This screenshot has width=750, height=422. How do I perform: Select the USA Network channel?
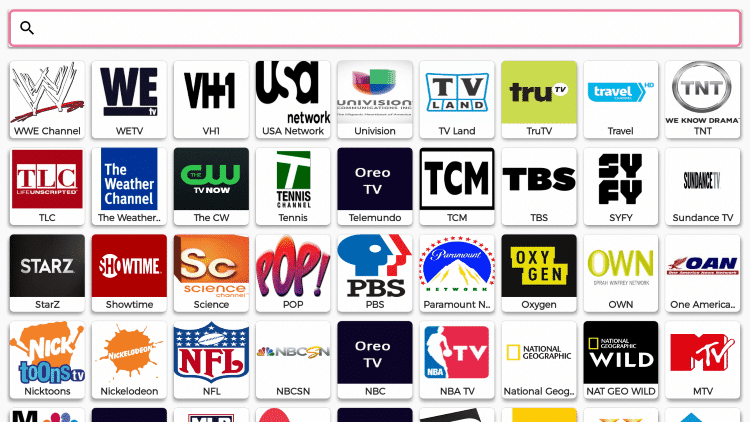[293, 99]
